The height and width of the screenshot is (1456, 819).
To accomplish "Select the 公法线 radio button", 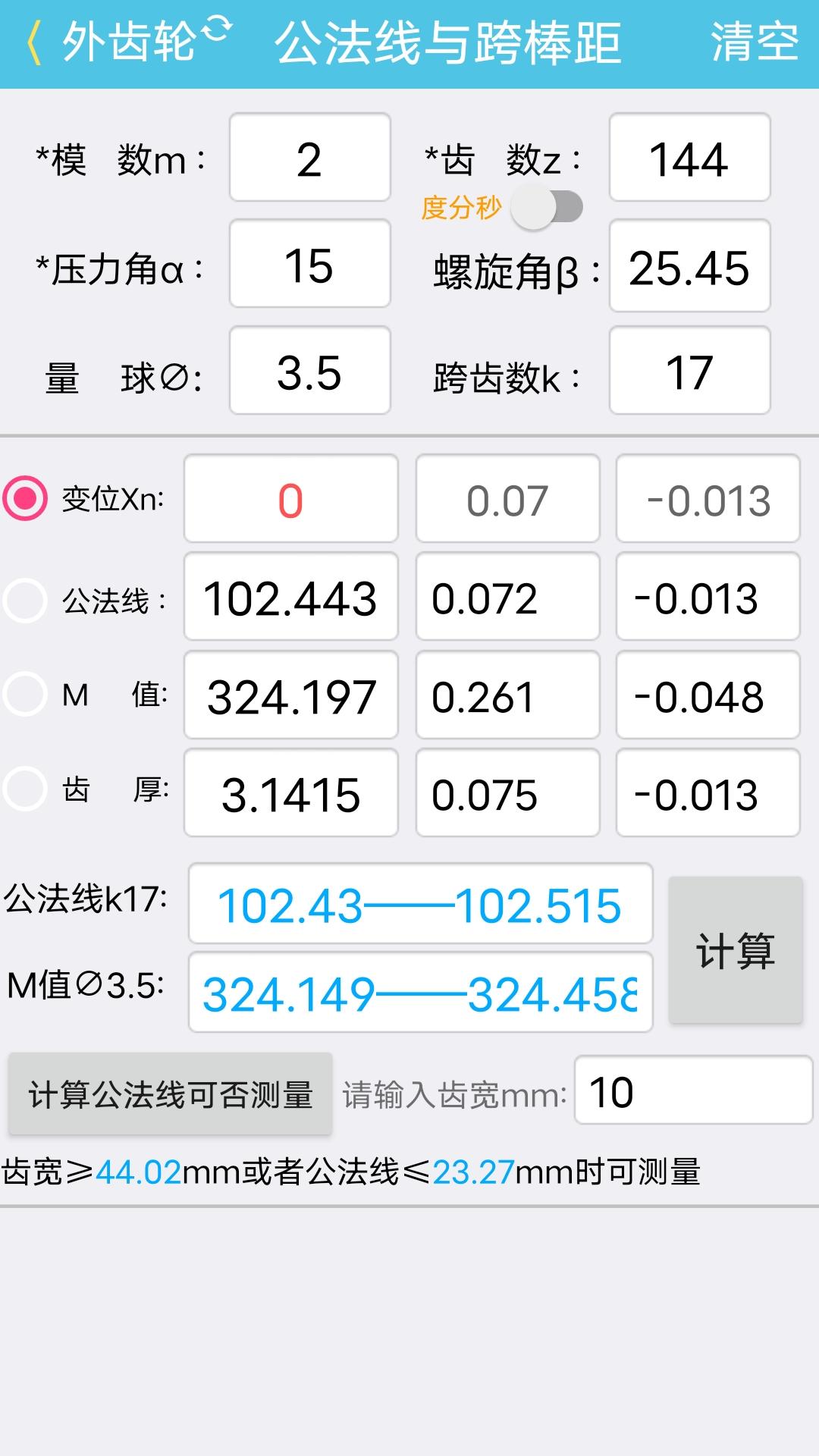I will [x=25, y=598].
